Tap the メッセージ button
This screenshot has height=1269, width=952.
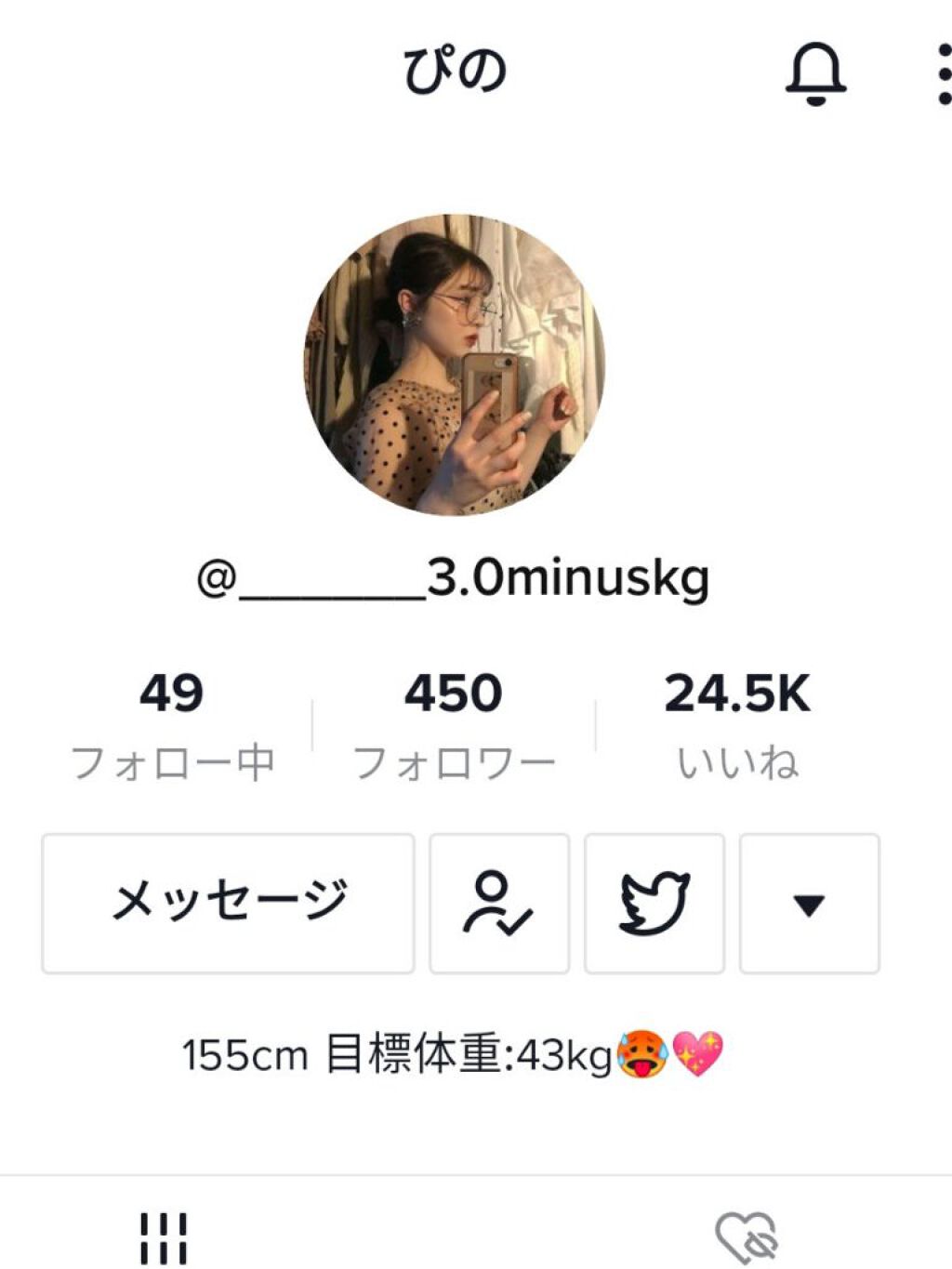228,903
